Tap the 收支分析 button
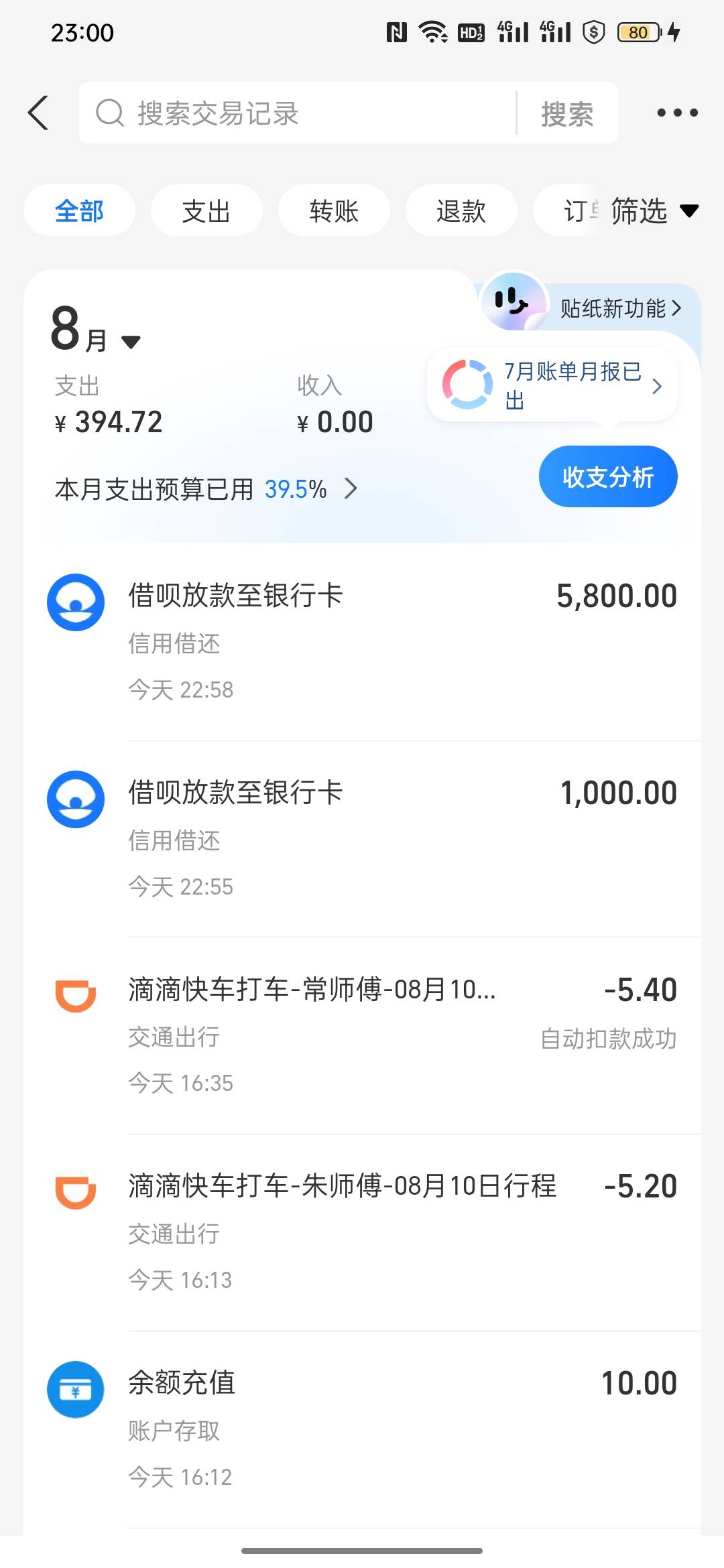The image size is (724, 1568). pyautogui.click(x=608, y=476)
